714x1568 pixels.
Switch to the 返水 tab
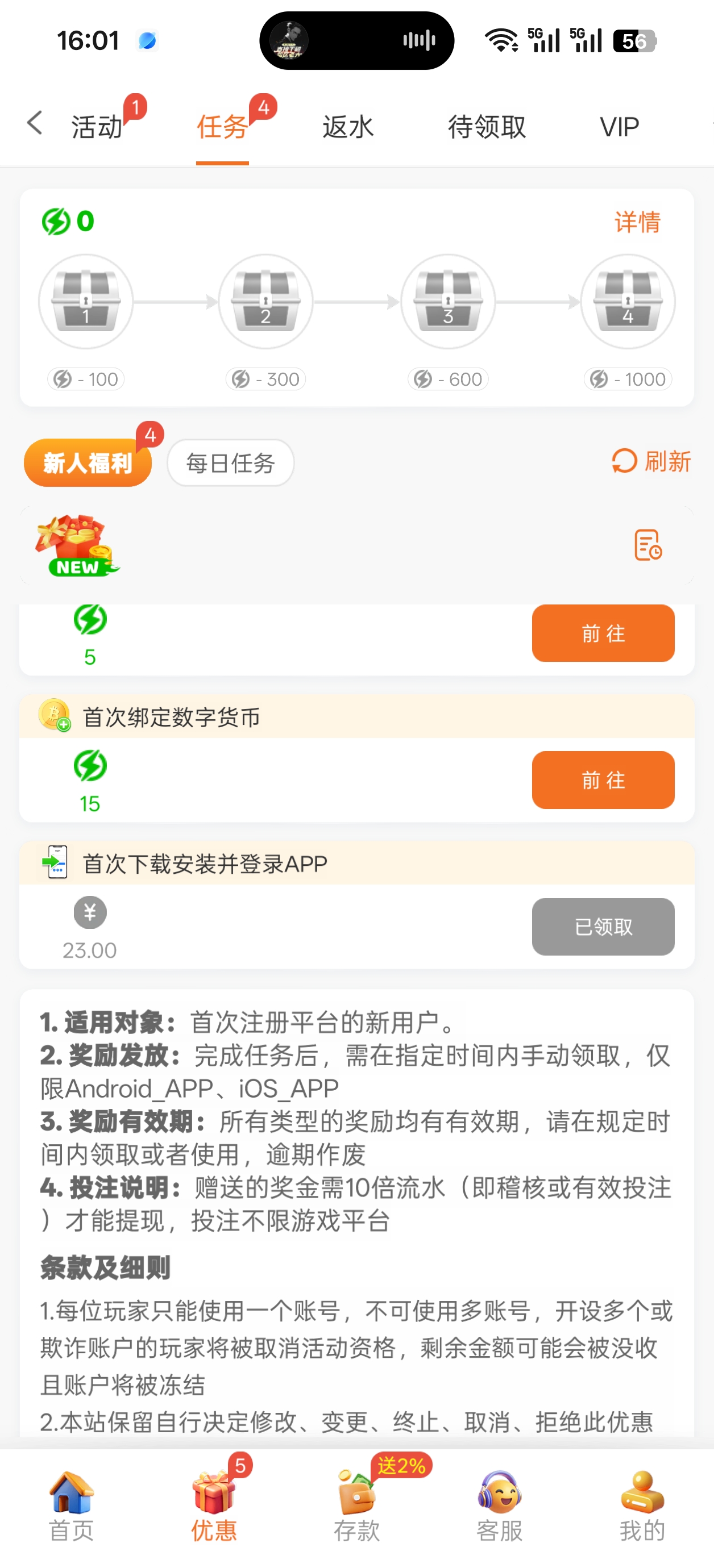(x=347, y=127)
